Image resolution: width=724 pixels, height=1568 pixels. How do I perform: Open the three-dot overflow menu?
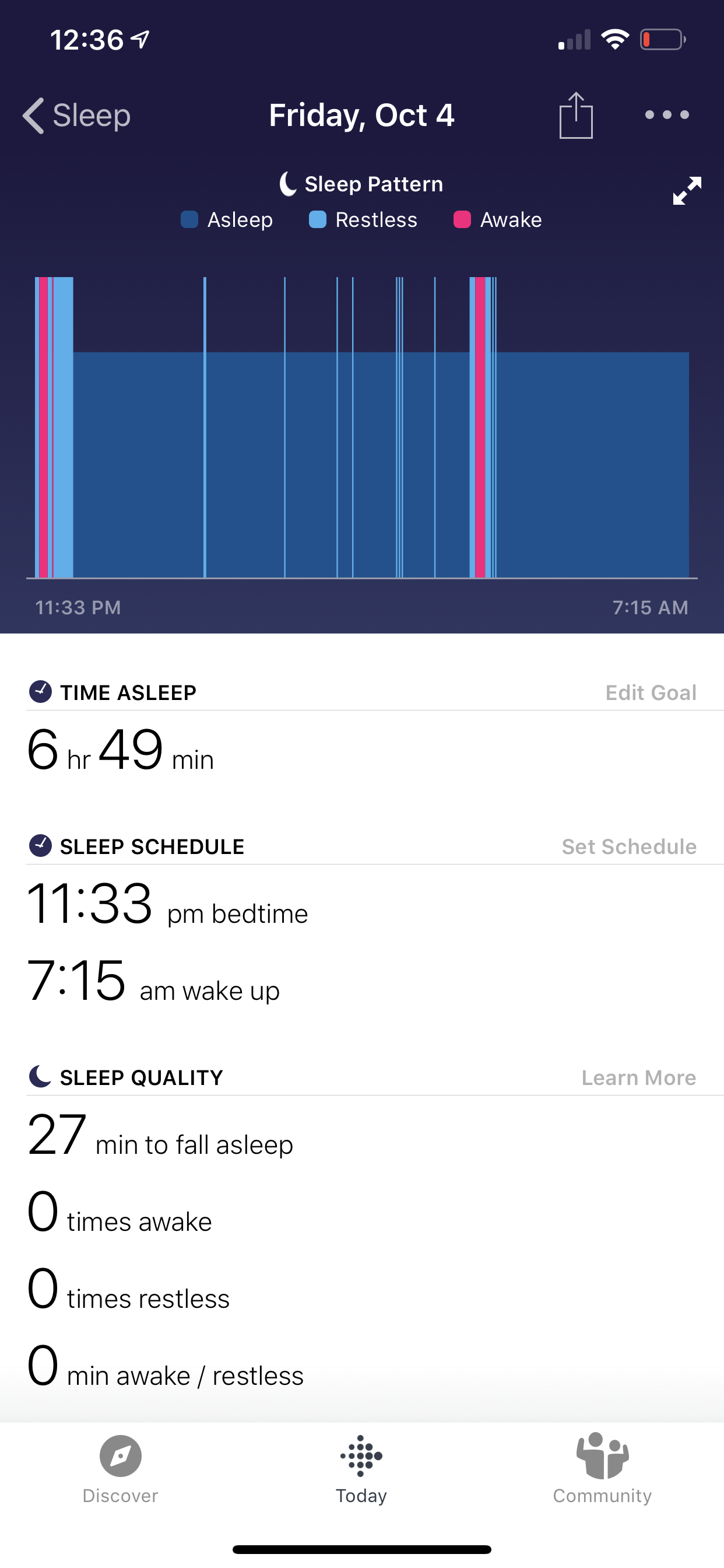[667, 114]
